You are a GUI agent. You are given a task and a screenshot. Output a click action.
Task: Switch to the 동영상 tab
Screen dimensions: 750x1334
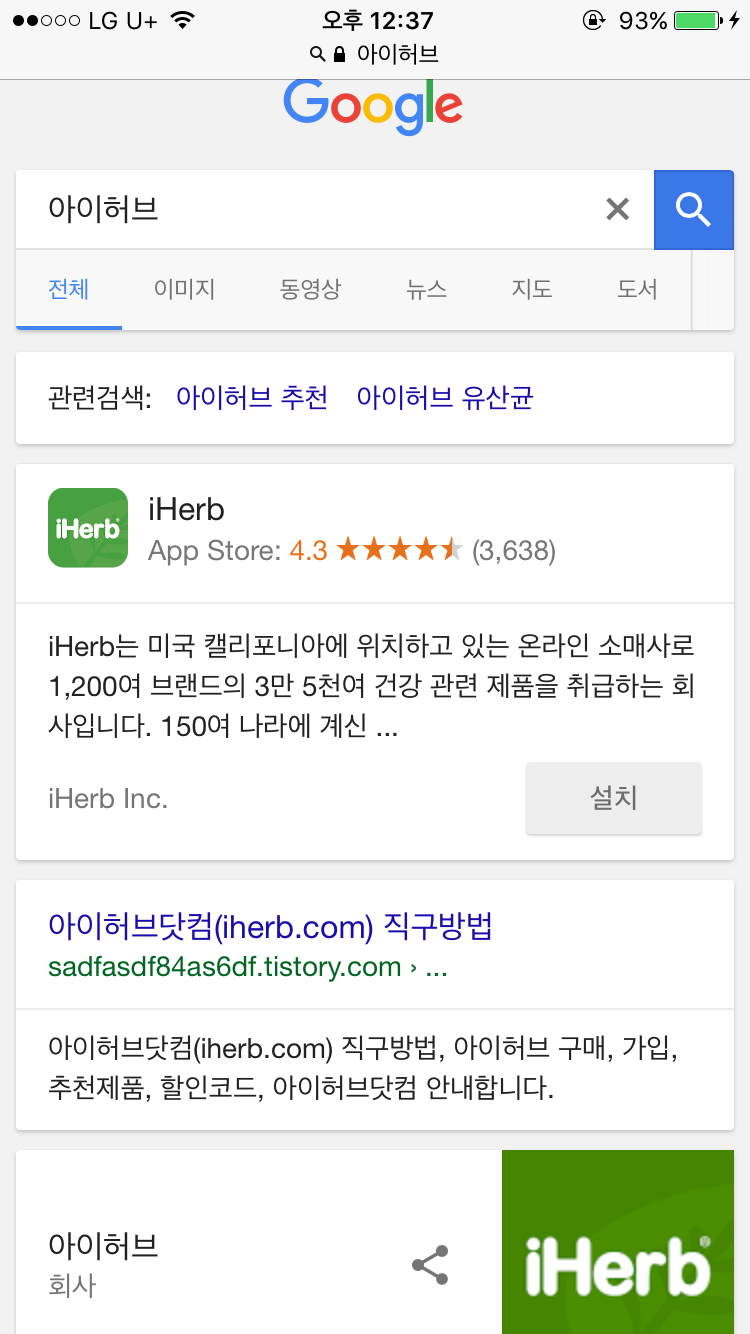click(310, 290)
